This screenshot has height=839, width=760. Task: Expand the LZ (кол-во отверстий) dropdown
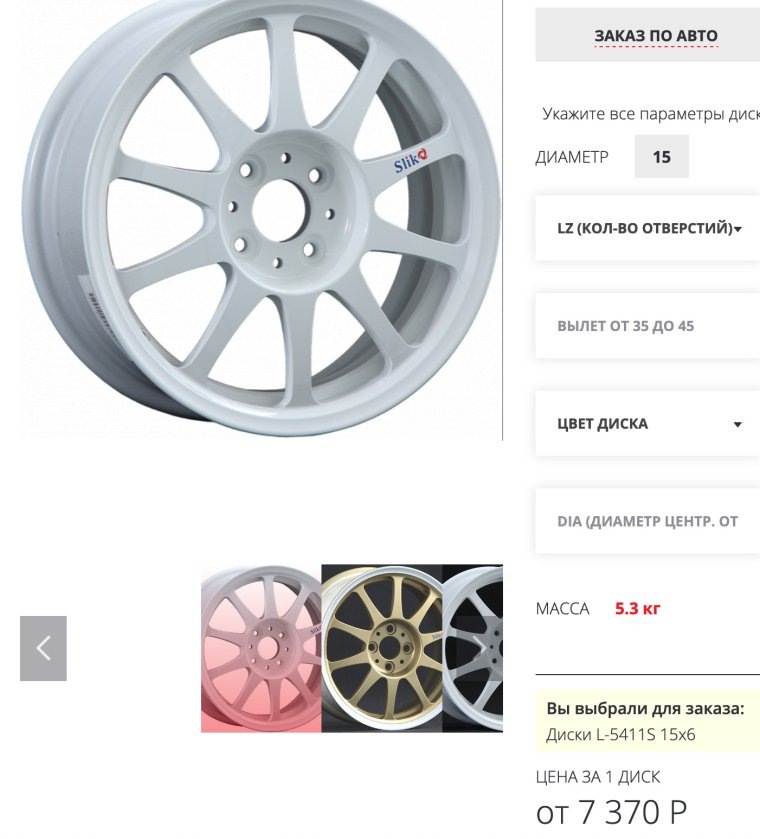click(x=649, y=228)
